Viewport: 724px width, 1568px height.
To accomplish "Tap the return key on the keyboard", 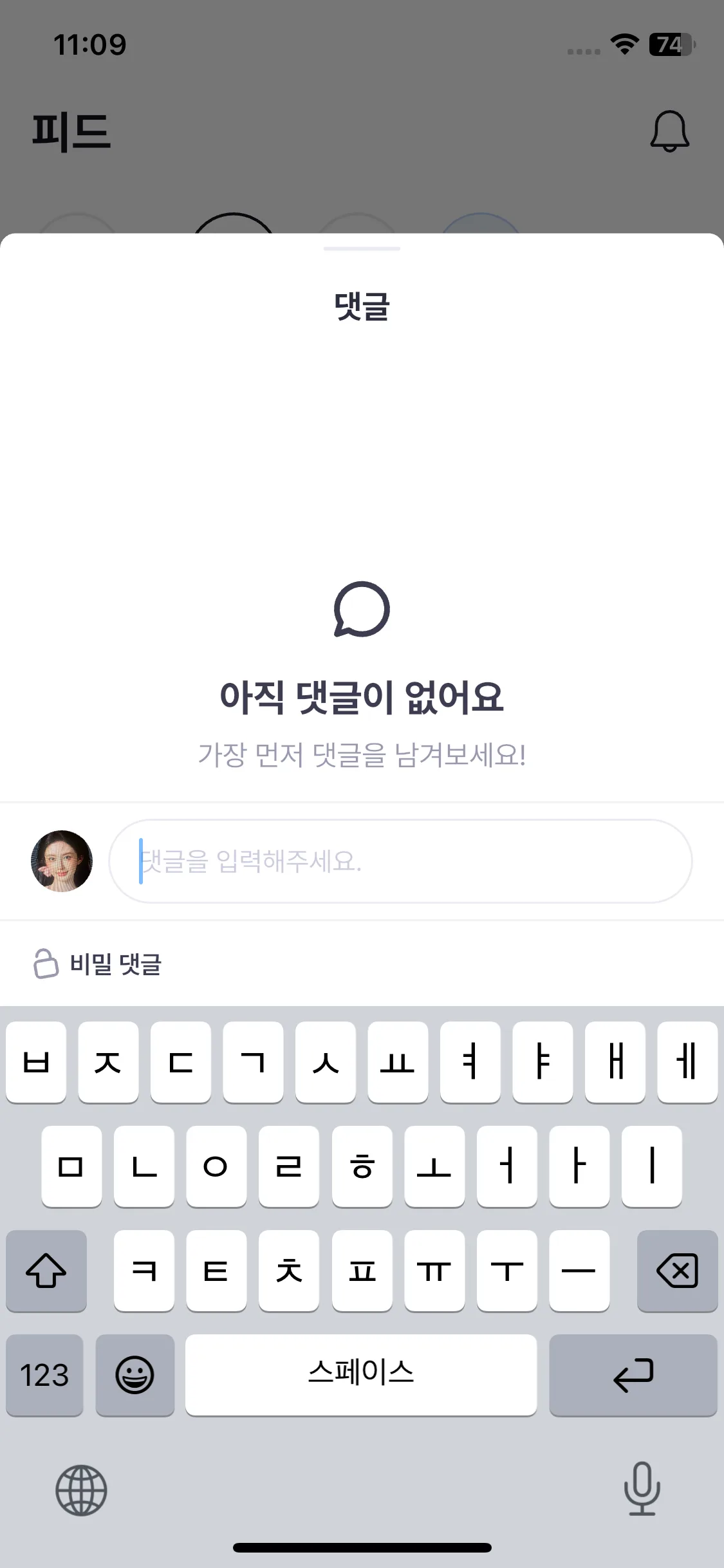I will [x=633, y=1376].
